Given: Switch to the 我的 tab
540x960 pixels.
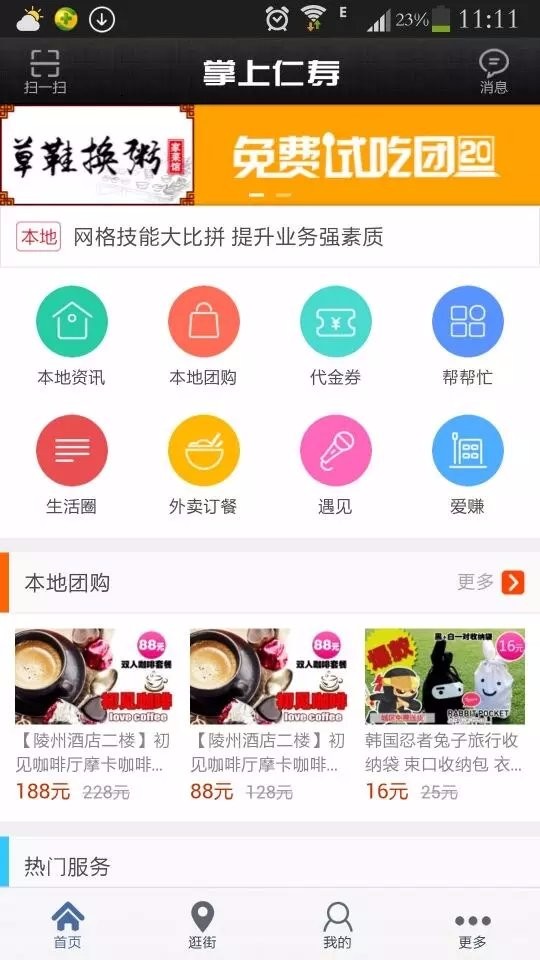Looking at the screenshot, I should 337,924.
